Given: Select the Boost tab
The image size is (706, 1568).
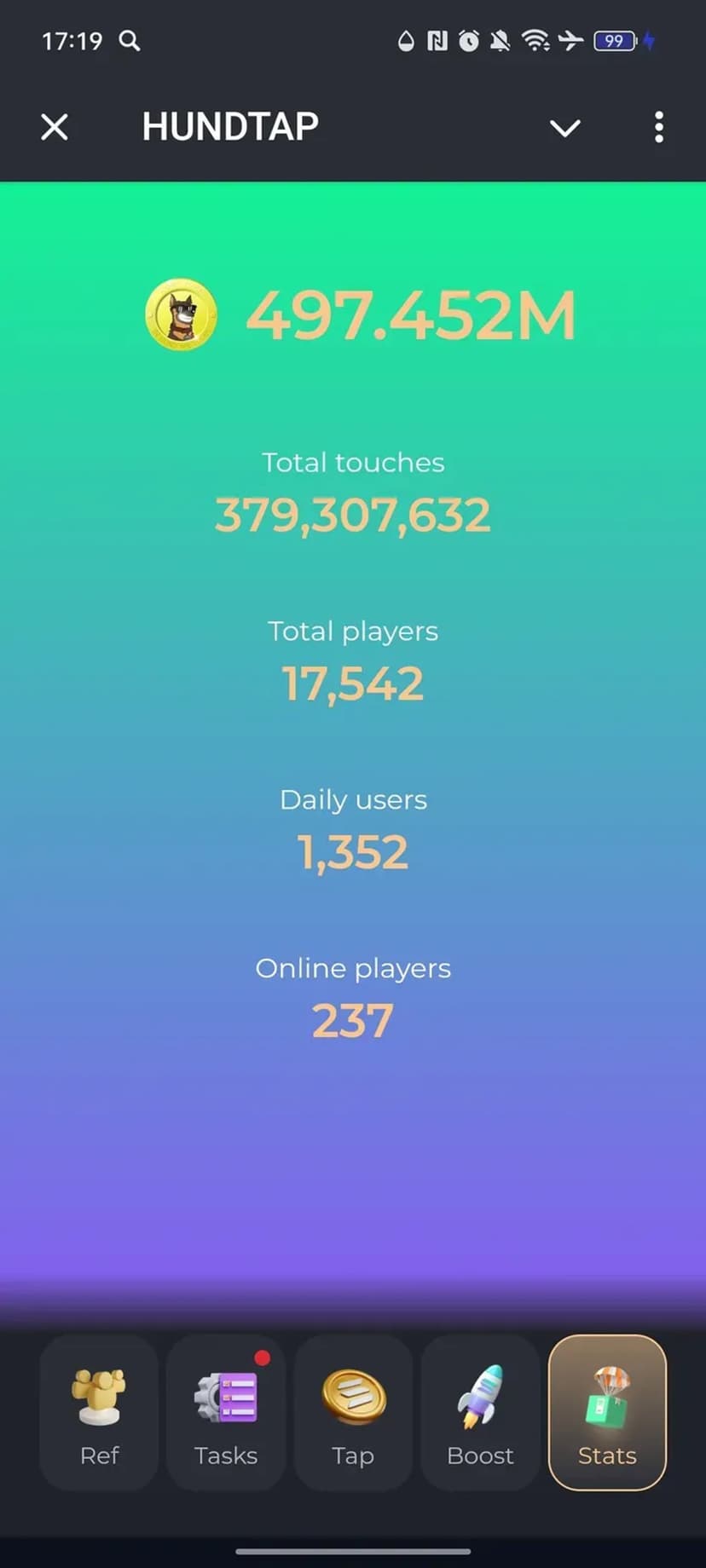Looking at the screenshot, I should [x=480, y=1412].
